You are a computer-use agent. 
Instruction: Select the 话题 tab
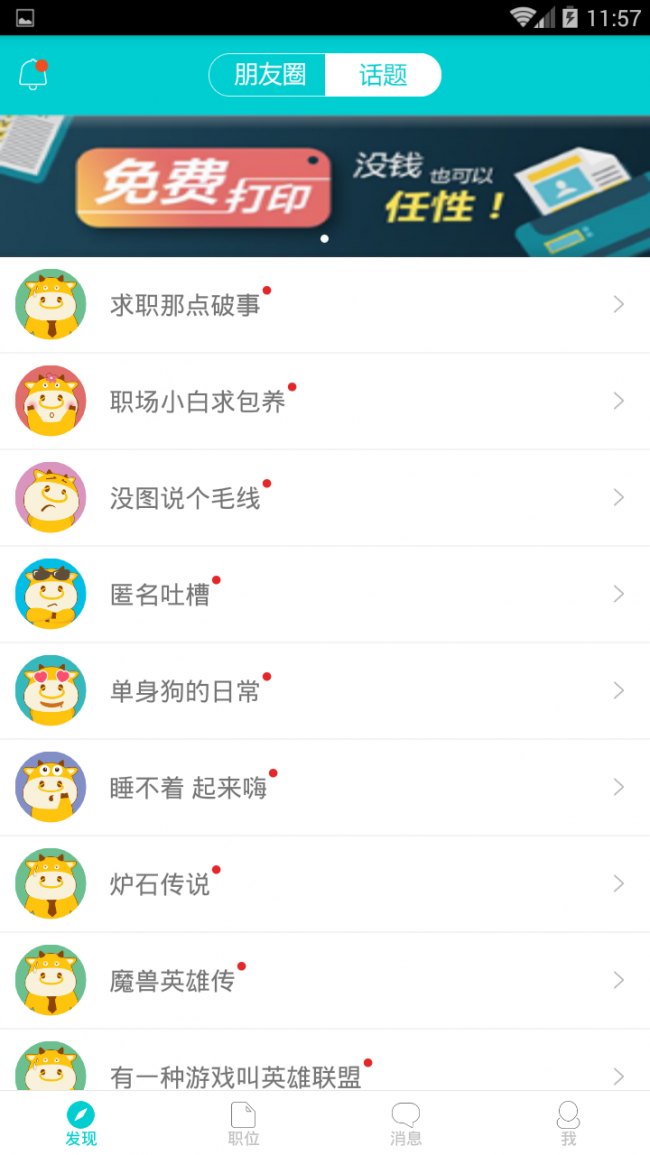(x=383, y=75)
